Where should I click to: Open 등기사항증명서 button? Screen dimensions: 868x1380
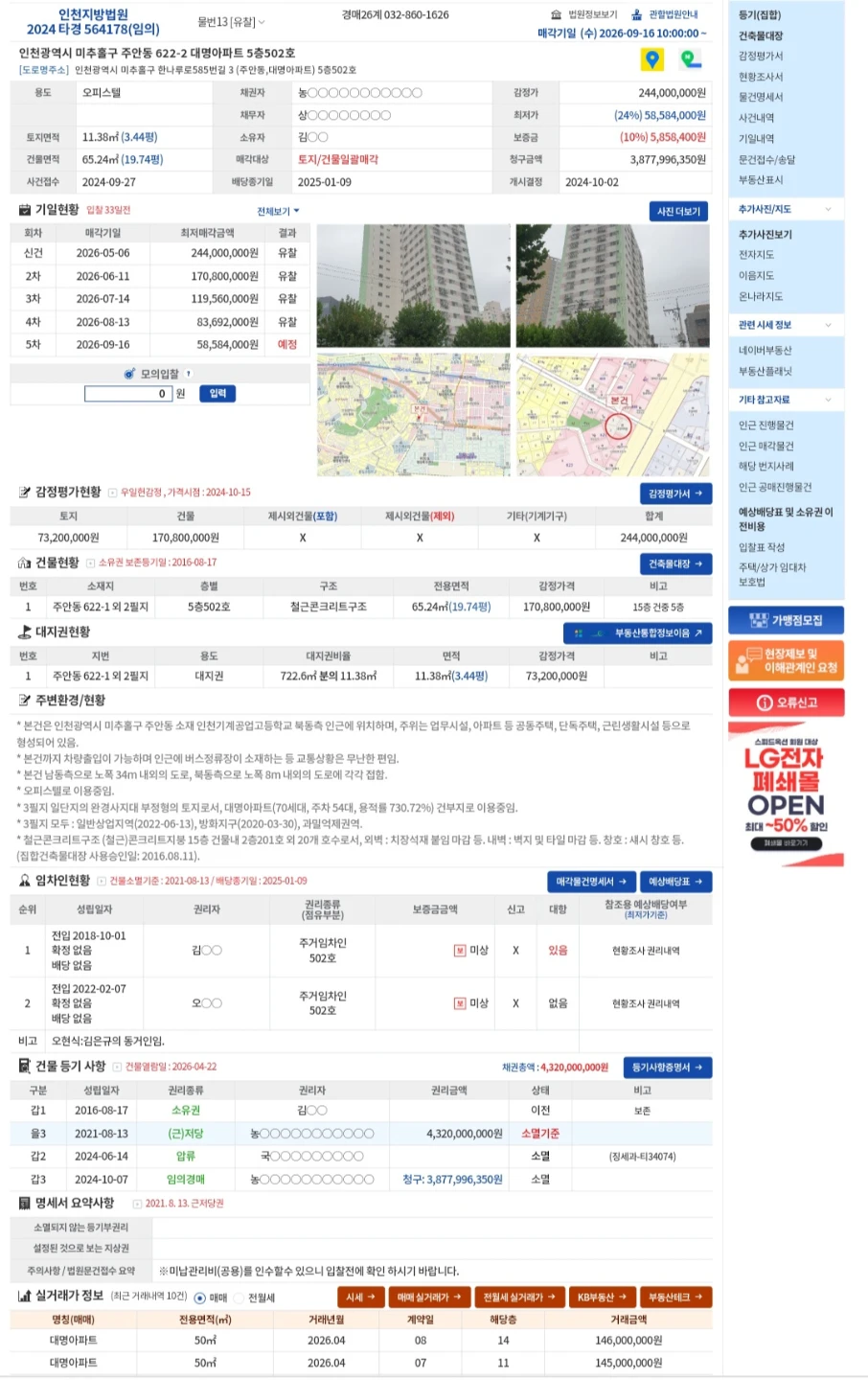pyautogui.click(x=668, y=1068)
